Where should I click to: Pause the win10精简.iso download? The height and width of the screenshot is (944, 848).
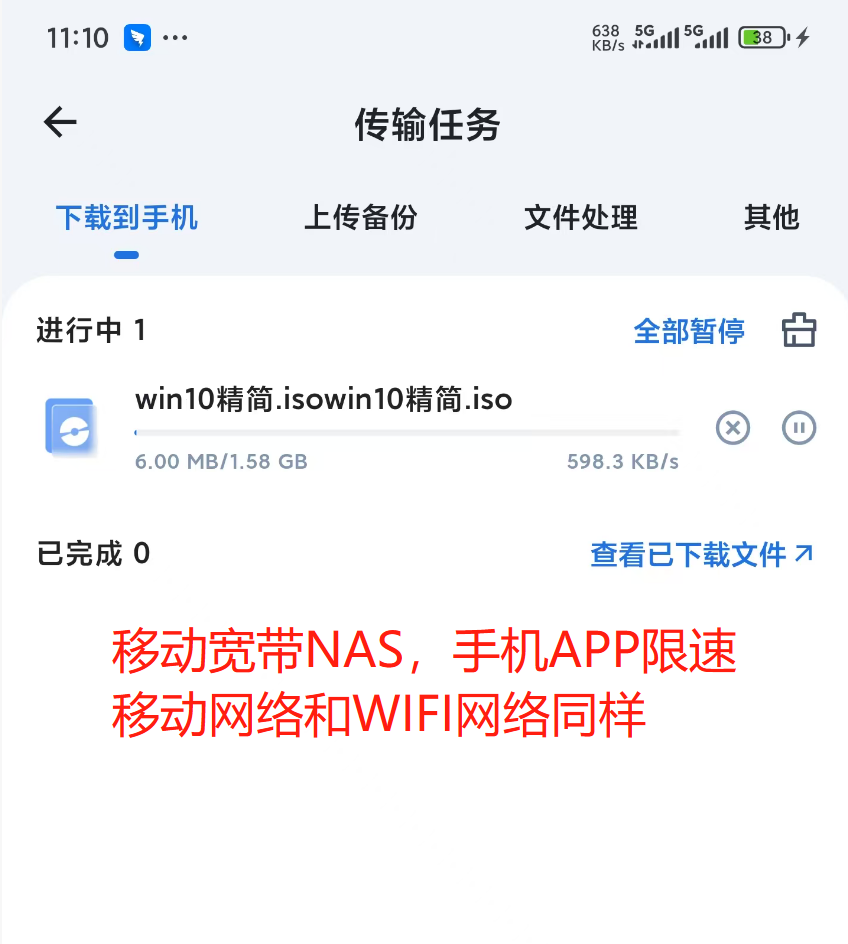point(798,428)
